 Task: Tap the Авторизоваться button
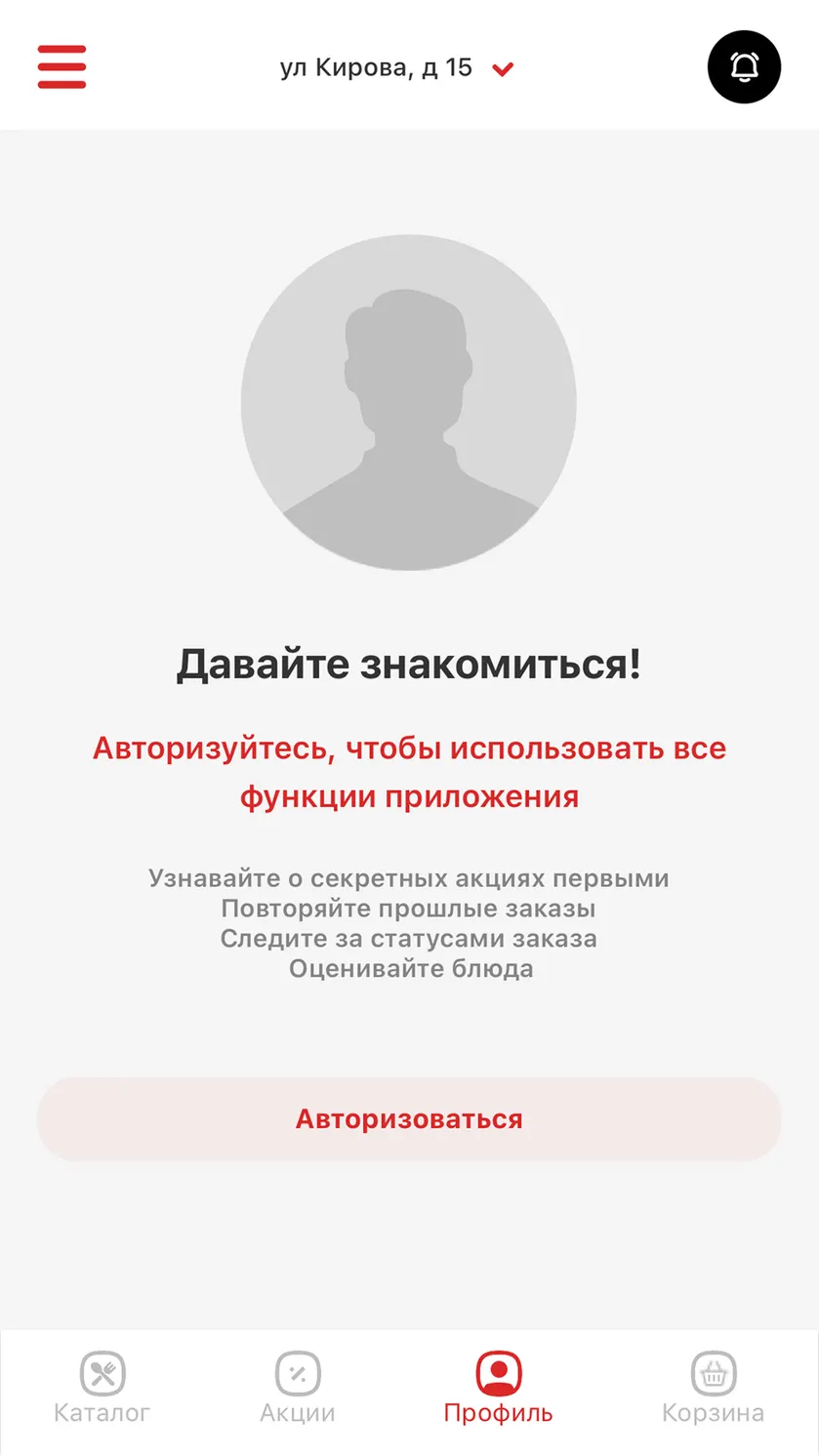(409, 1118)
